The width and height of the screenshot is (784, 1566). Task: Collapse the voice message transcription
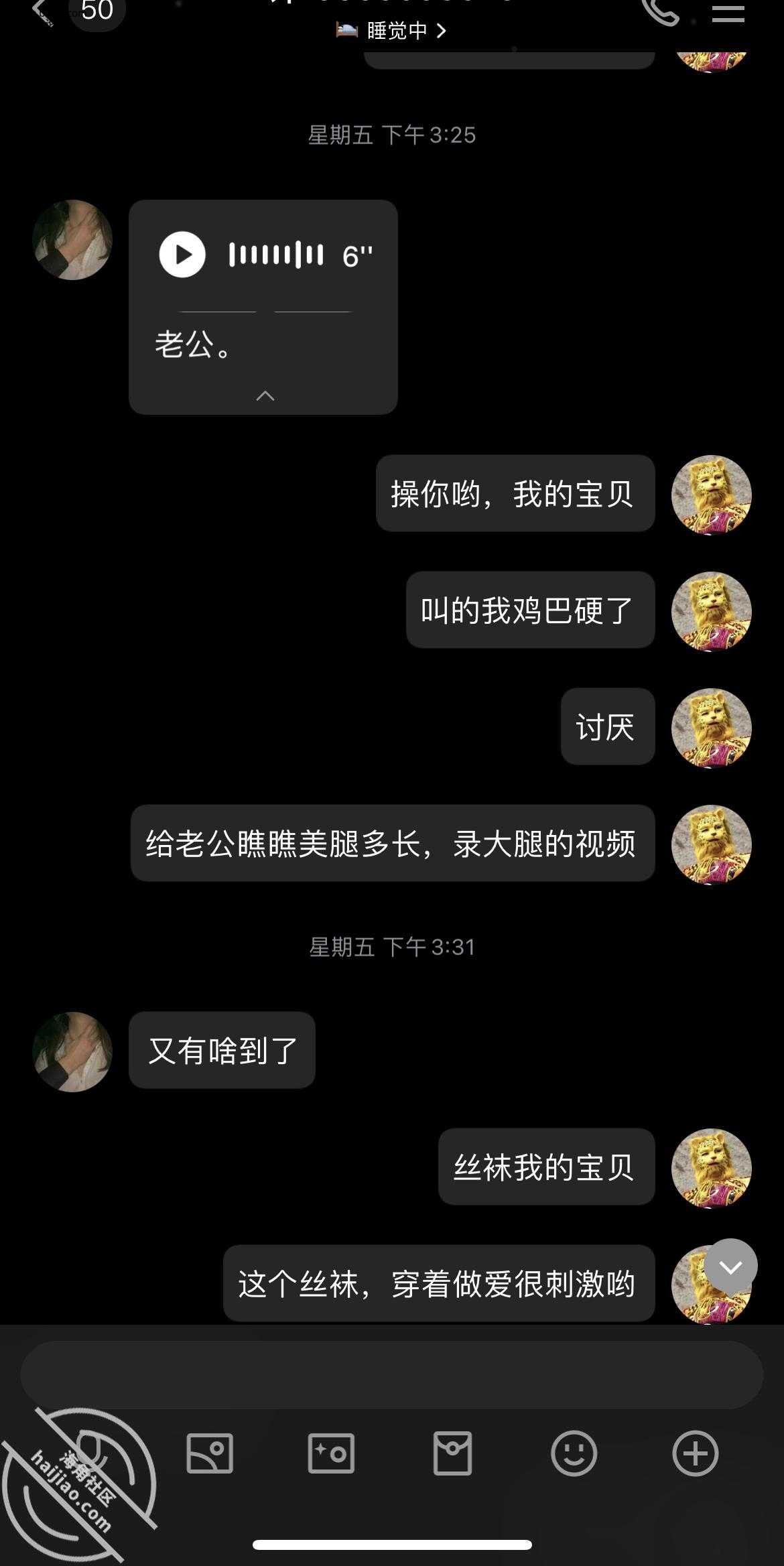coord(265,396)
